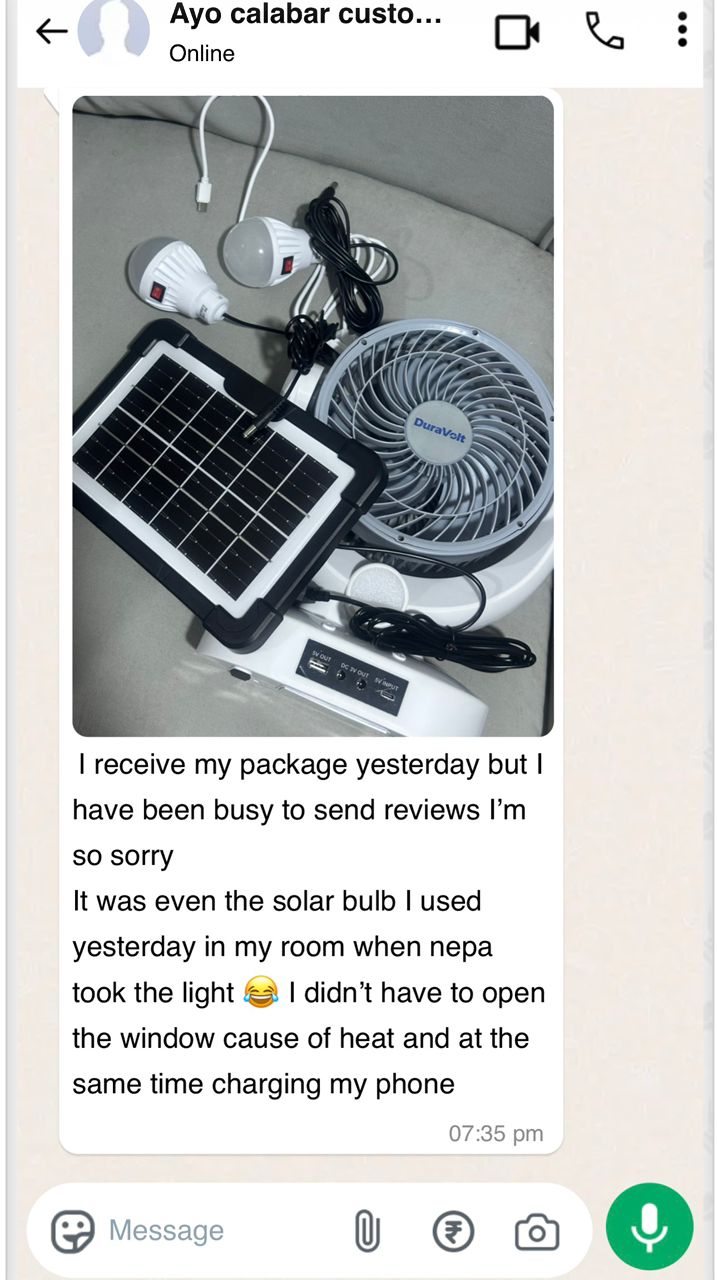Open the rupee payment option
Screen dimensions: 718x1280
453,1232
